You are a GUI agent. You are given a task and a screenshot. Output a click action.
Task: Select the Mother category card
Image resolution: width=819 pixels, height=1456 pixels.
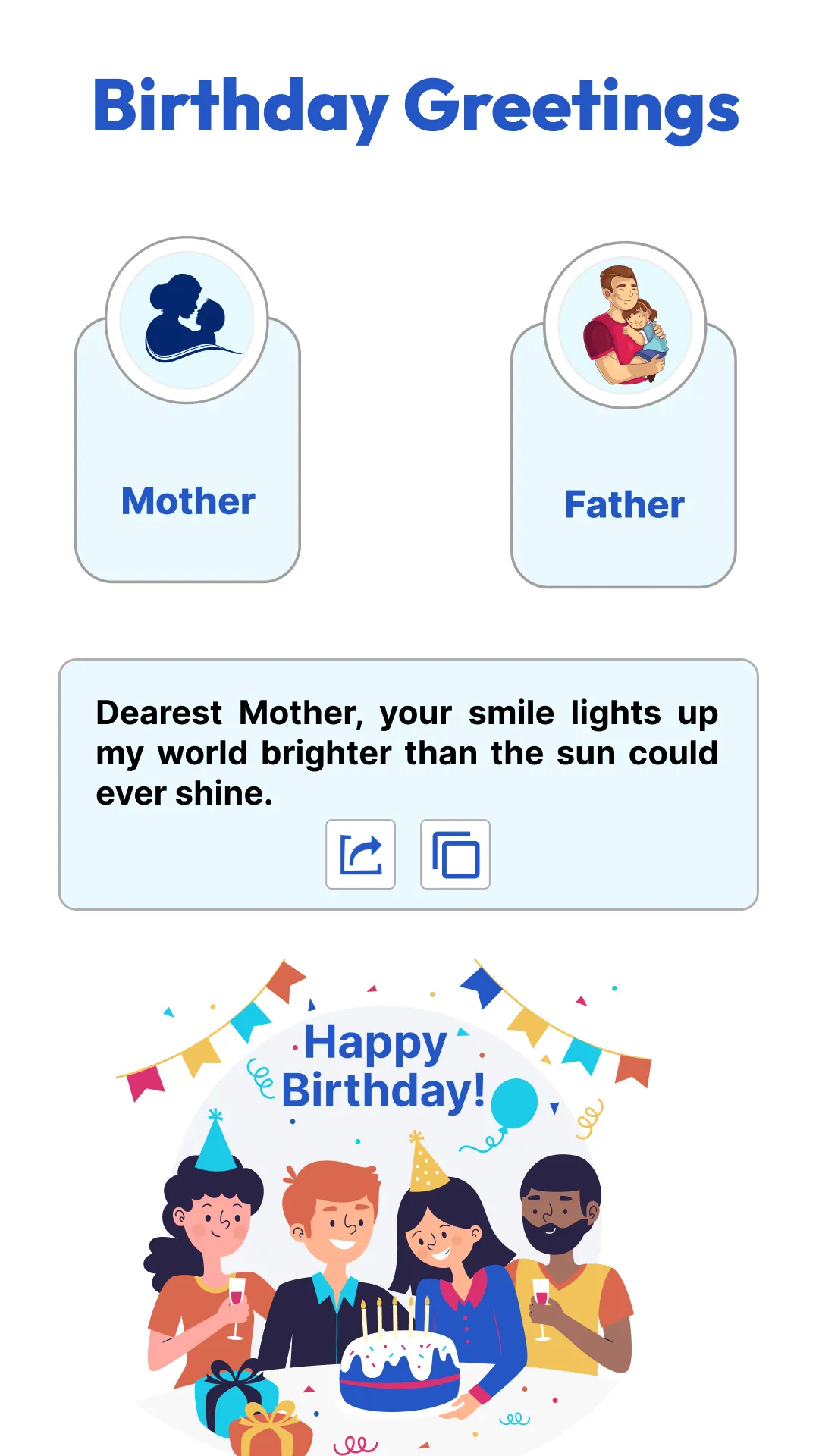(188, 455)
